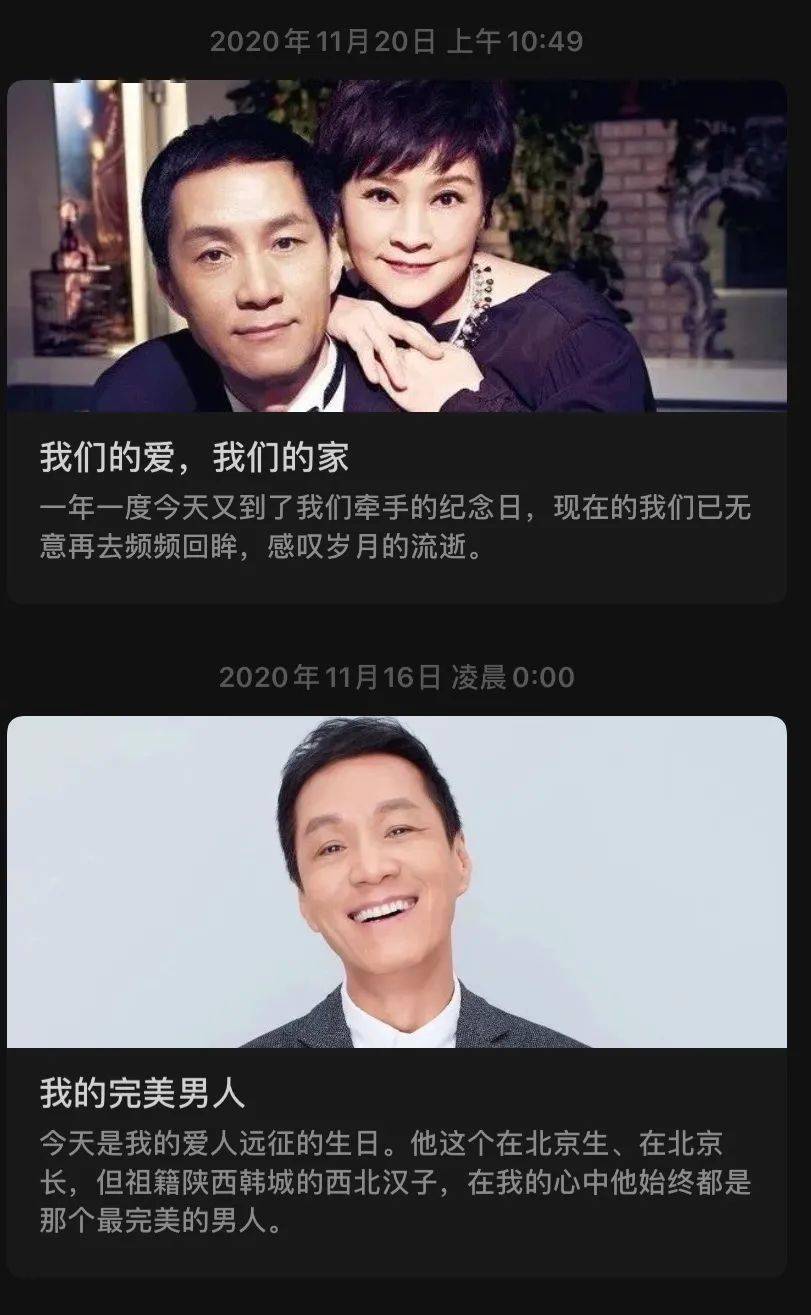Image resolution: width=811 pixels, height=1315 pixels.
Task: Open the article 我们的爱，我们的家
Action: coord(195,458)
